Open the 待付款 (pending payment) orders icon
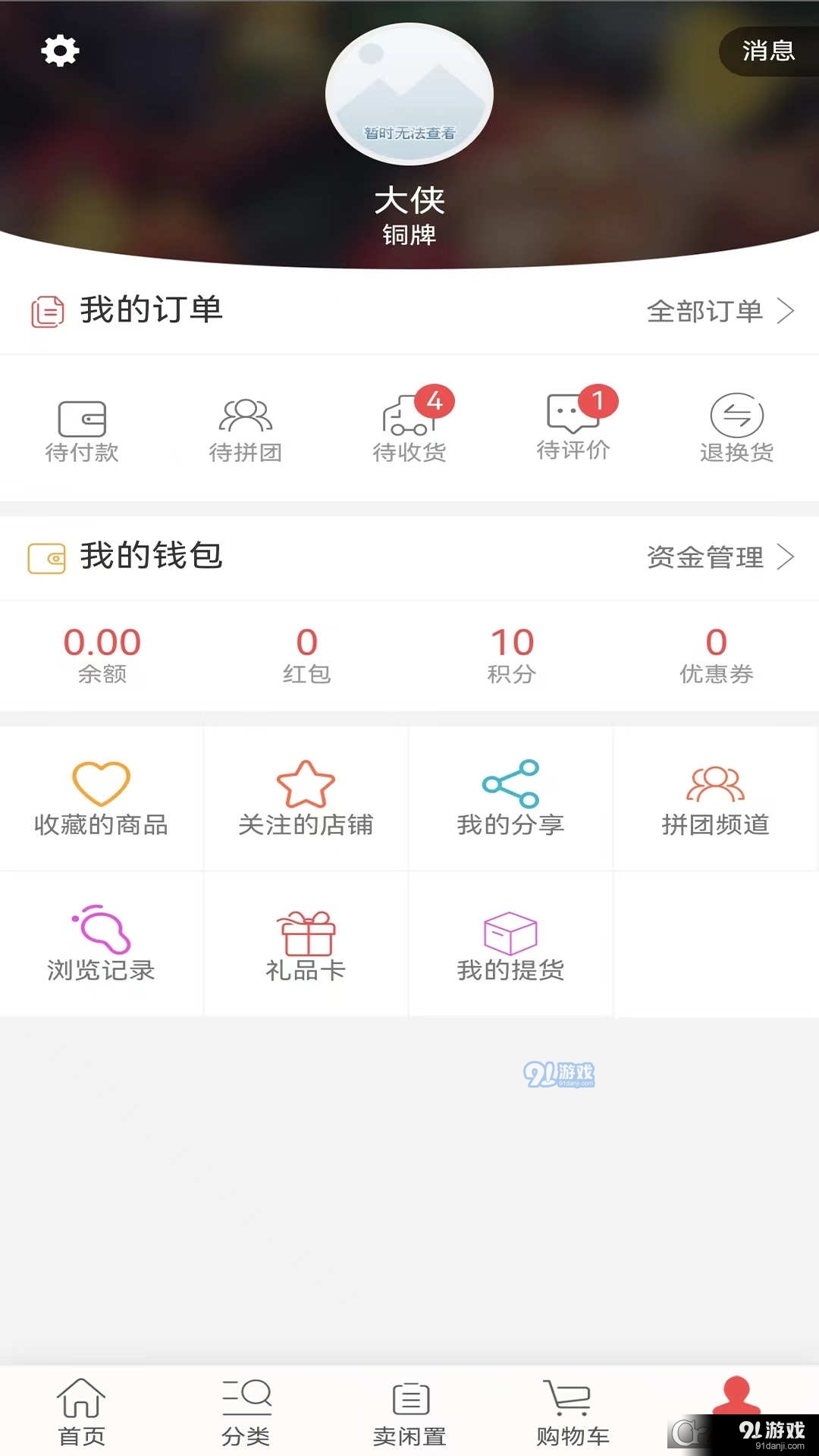The width and height of the screenshot is (819, 1456). point(82,428)
